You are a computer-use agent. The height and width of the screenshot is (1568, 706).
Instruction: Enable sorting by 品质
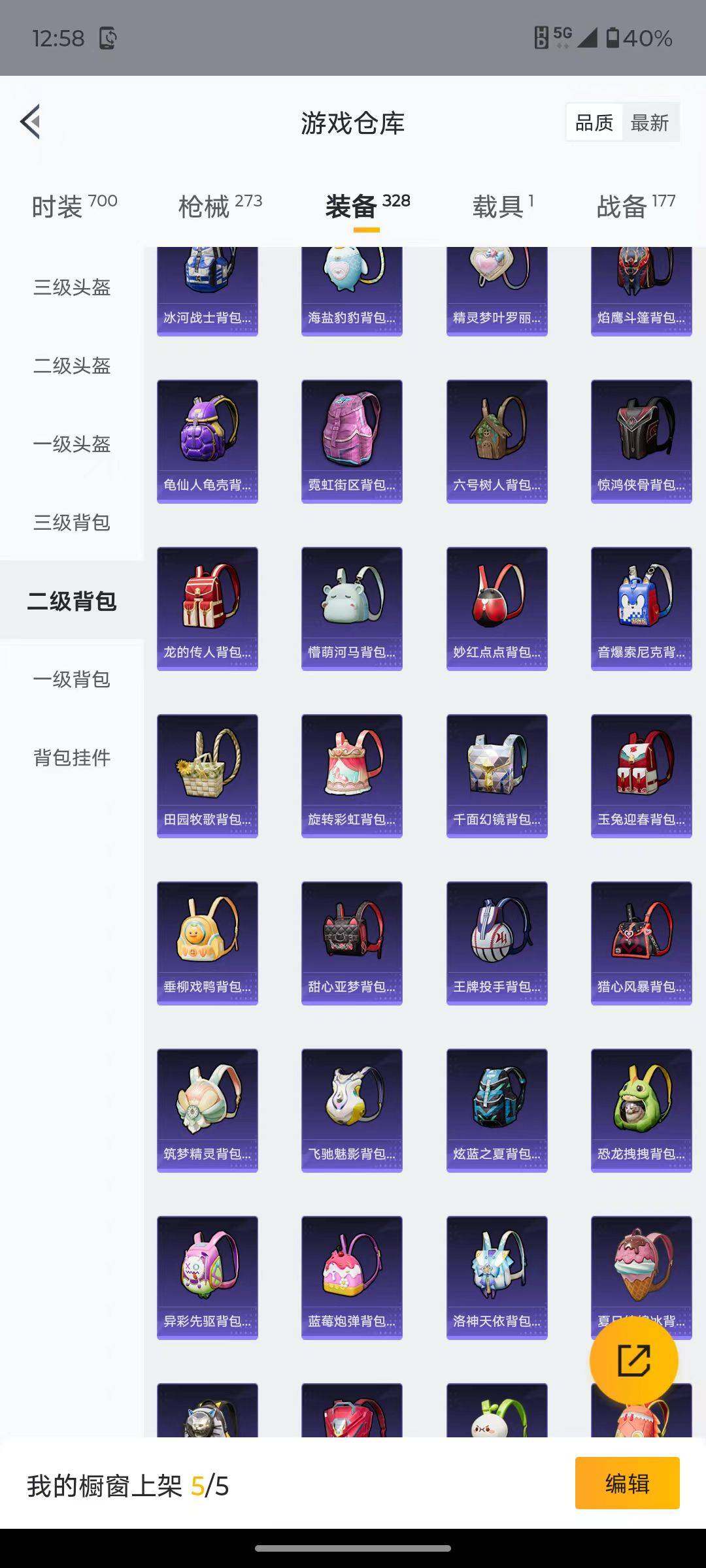coord(594,122)
